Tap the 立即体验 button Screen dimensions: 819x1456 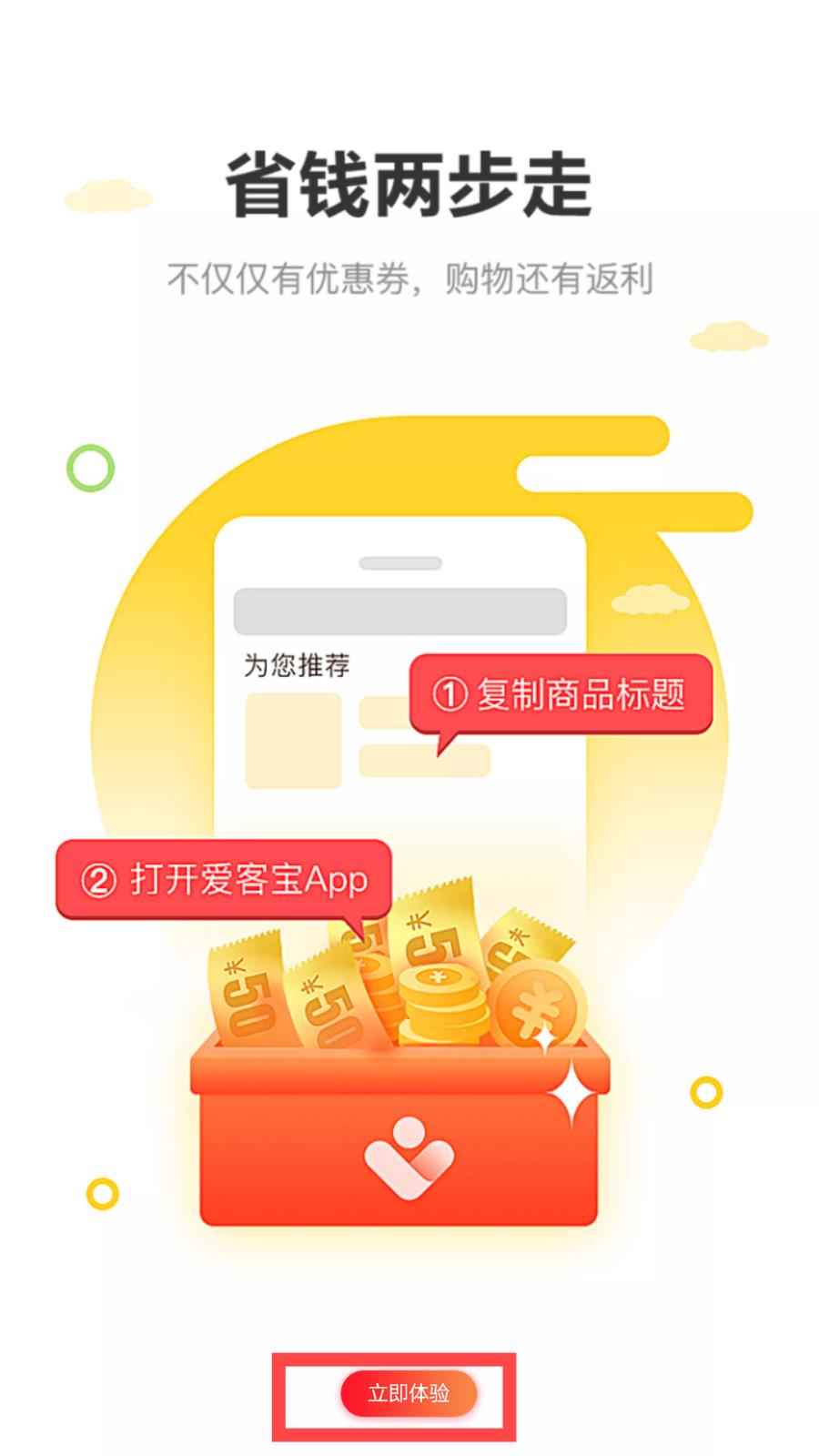409,1392
